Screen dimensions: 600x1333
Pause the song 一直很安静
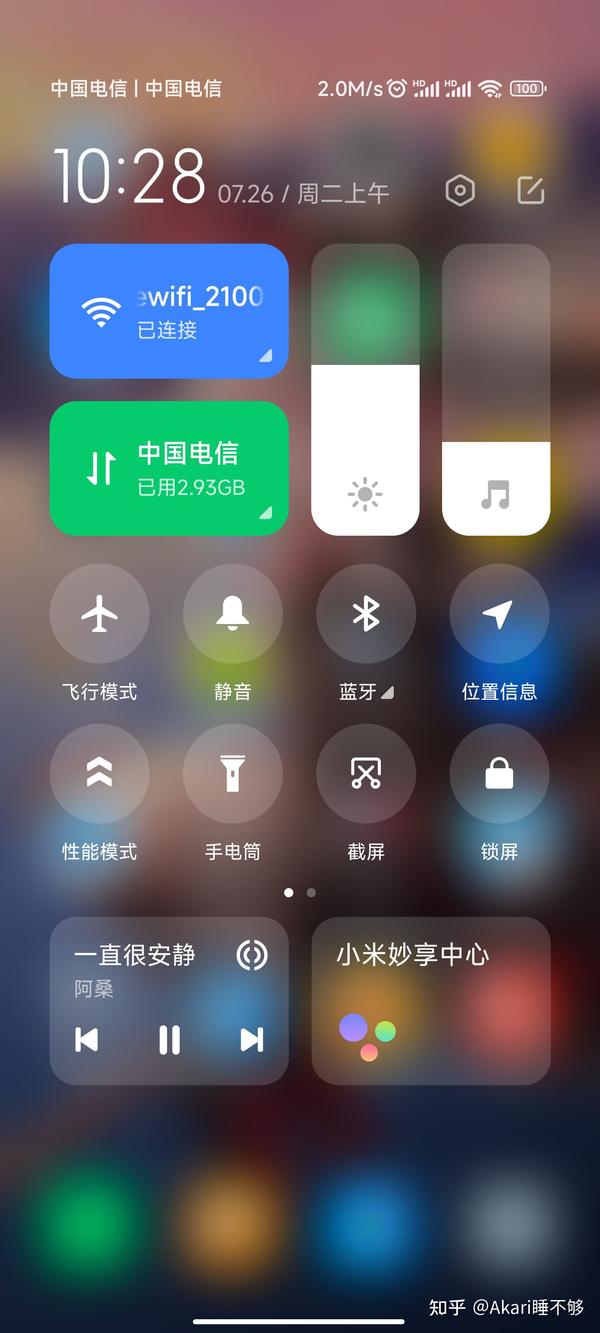click(169, 1040)
